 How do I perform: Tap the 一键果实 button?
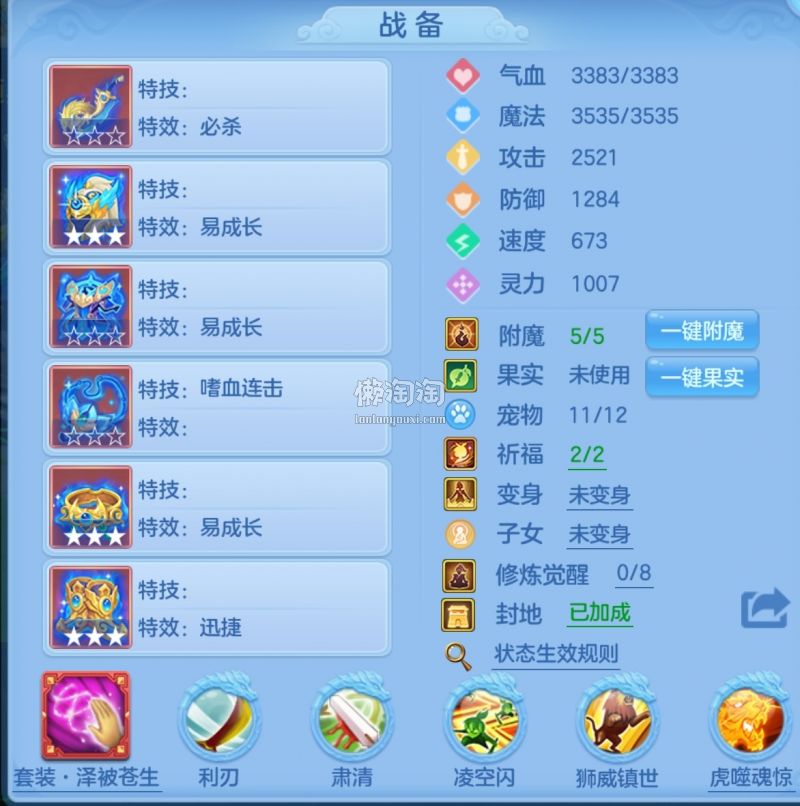coord(701,377)
